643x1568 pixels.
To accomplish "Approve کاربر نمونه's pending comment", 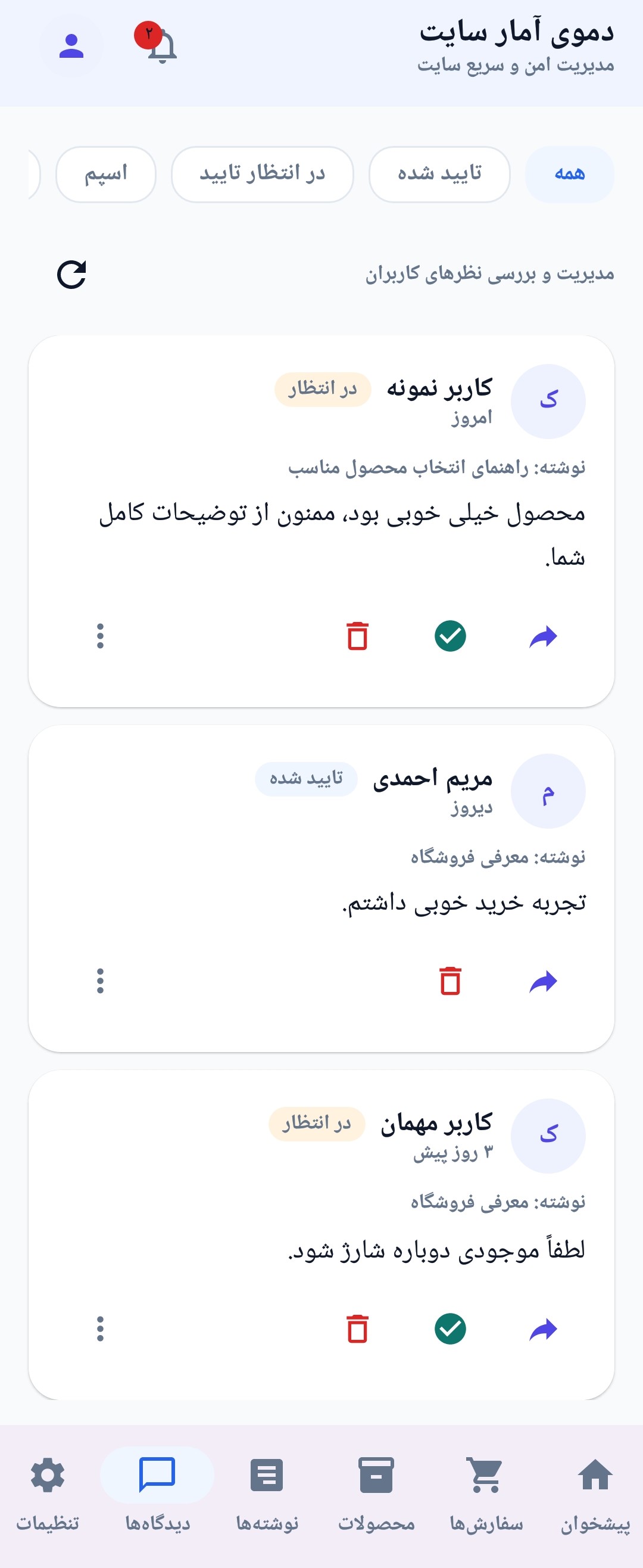I will (x=450, y=636).
